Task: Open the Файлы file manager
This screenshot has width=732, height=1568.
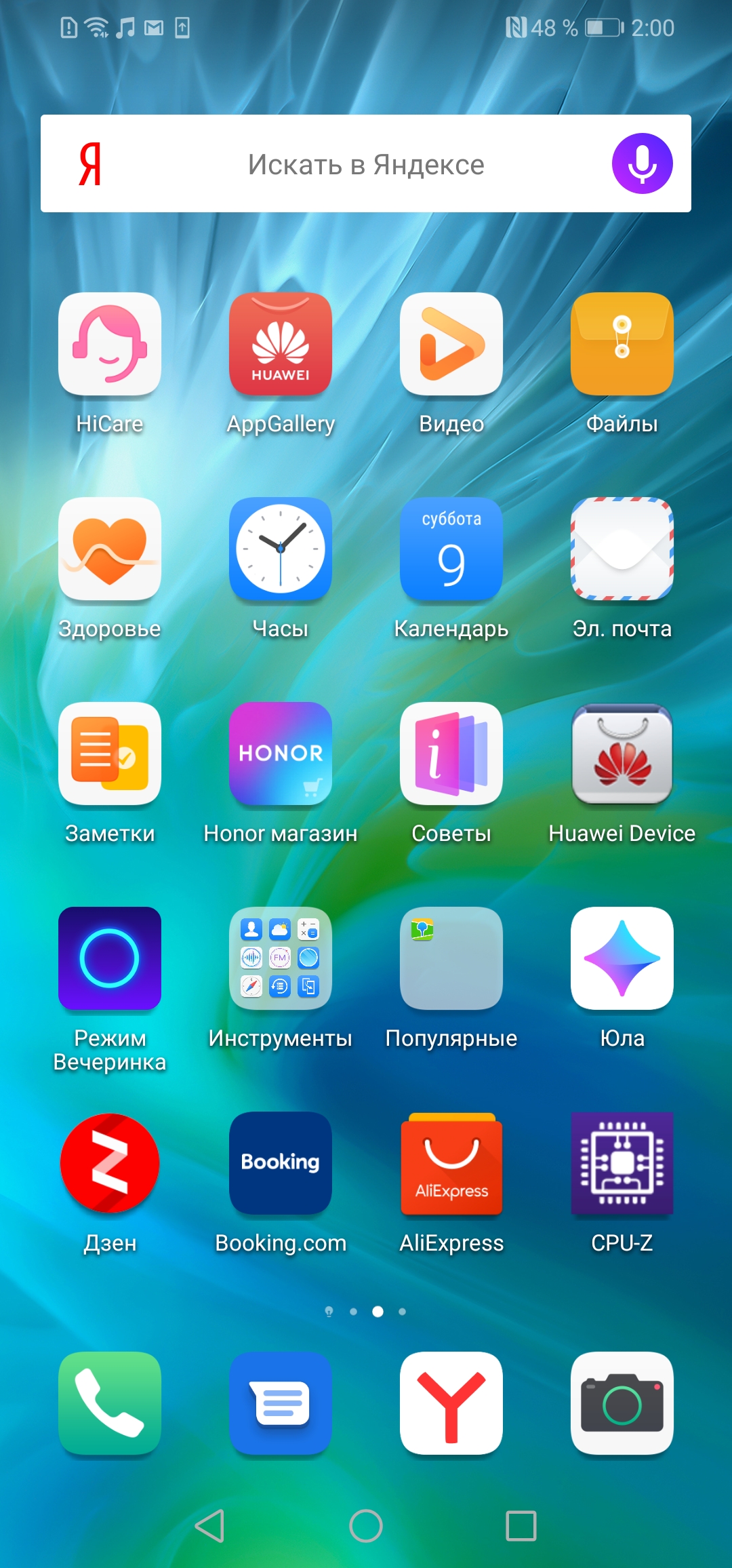Action: coord(622,345)
